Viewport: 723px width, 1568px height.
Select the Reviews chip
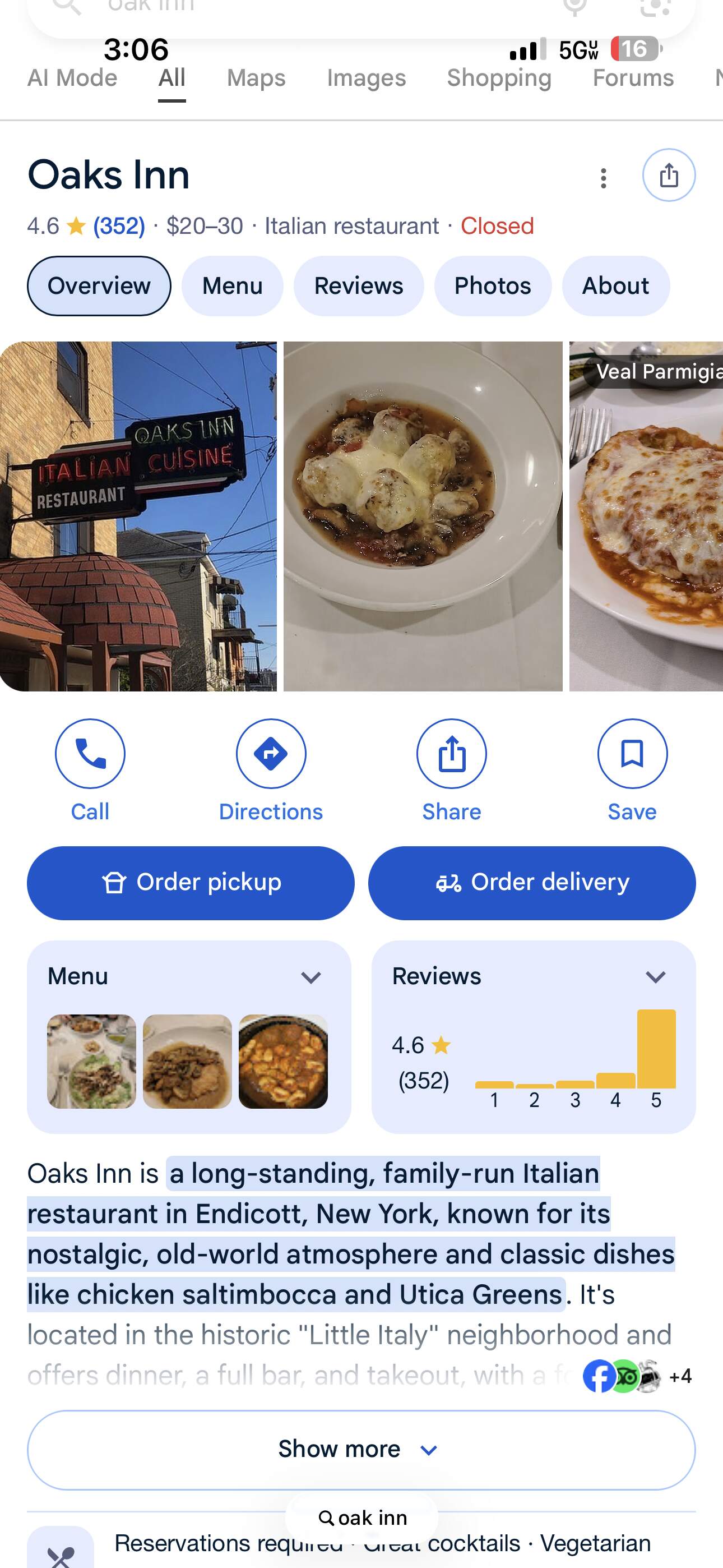pos(358,286)
